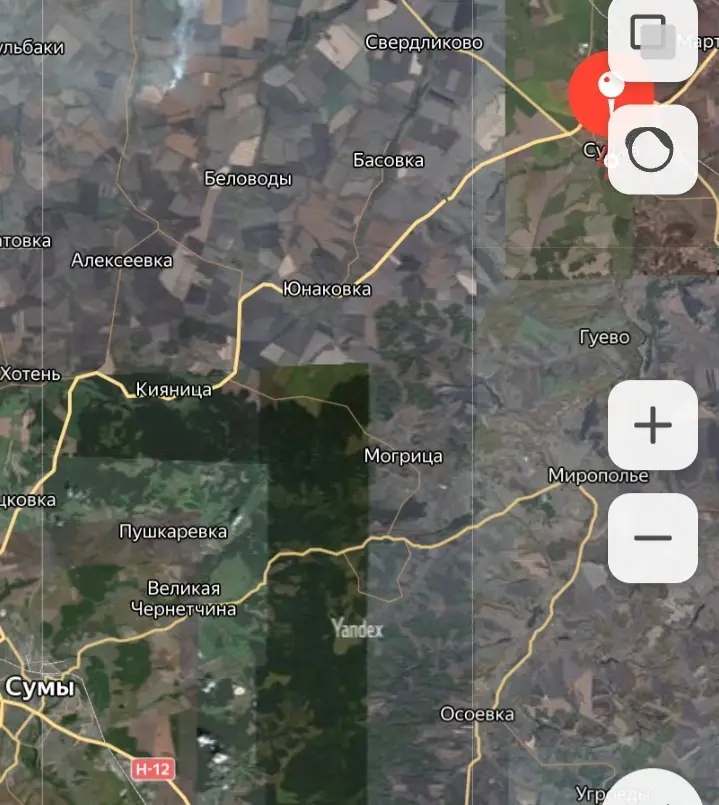The image size is (719, 805).
Task: Tap the Alice voice assistant button
Action: point(653,150)
